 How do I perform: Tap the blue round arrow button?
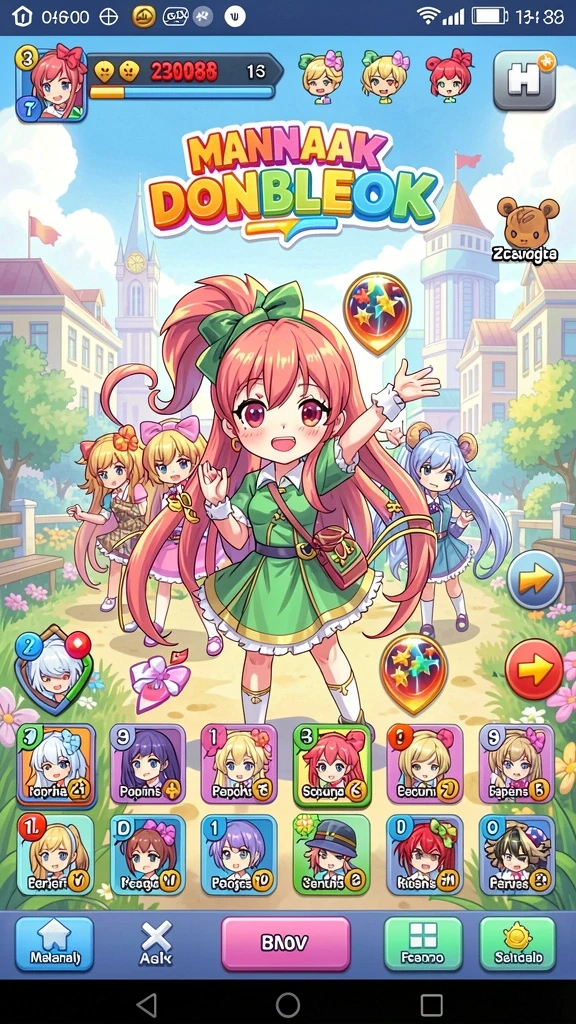click(535, 579)
